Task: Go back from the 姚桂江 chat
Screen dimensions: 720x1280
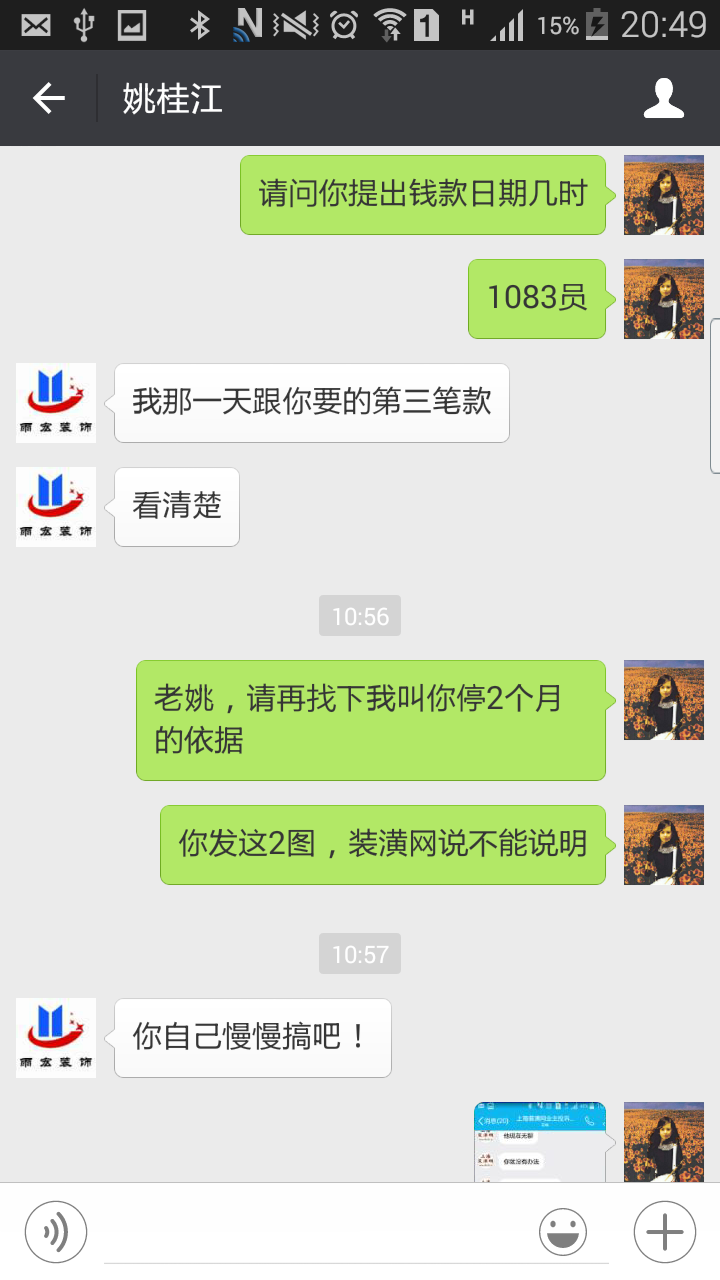Action: (x=48, y=98)
